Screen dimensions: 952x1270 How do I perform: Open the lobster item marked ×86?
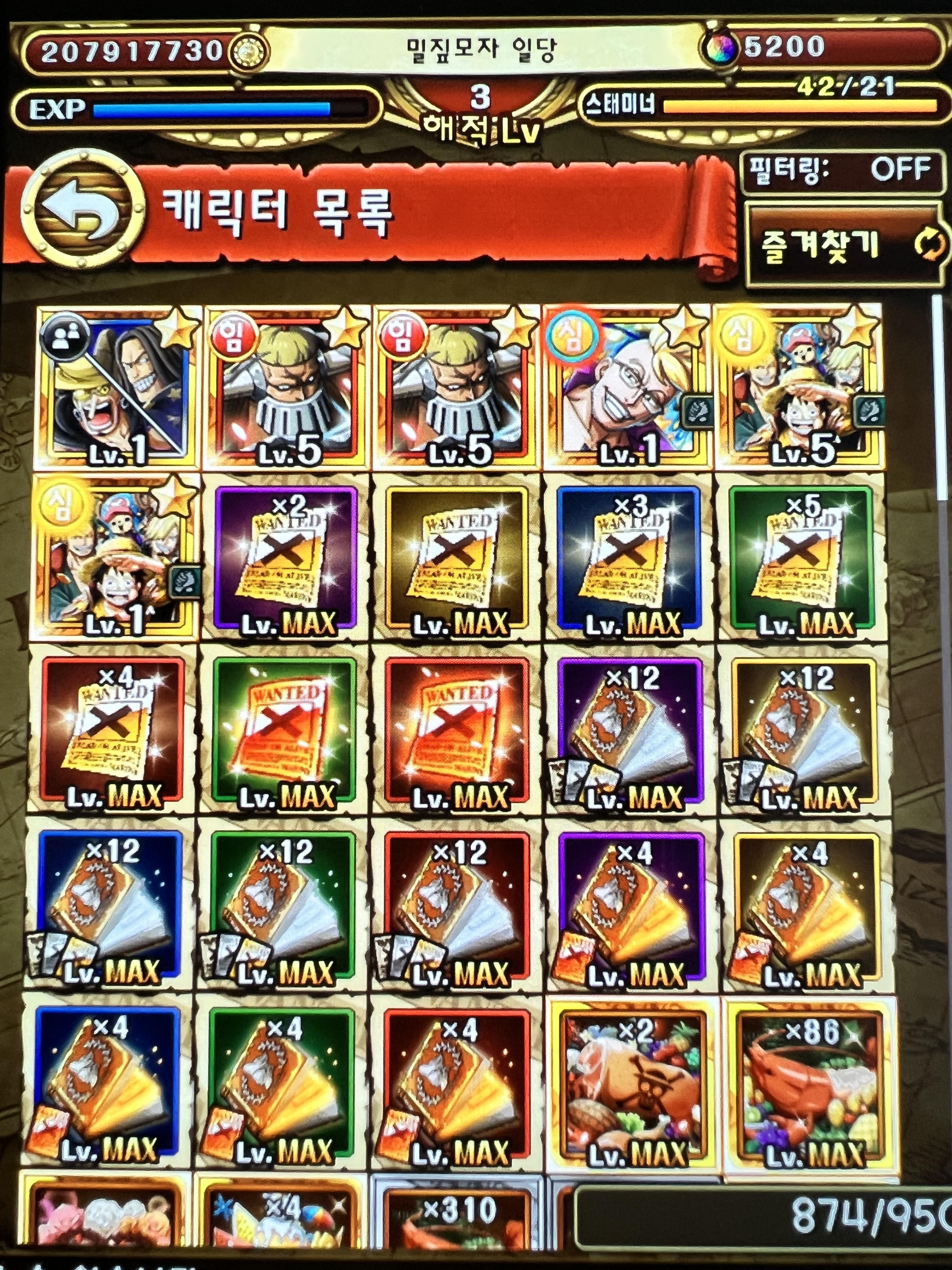808,1082
